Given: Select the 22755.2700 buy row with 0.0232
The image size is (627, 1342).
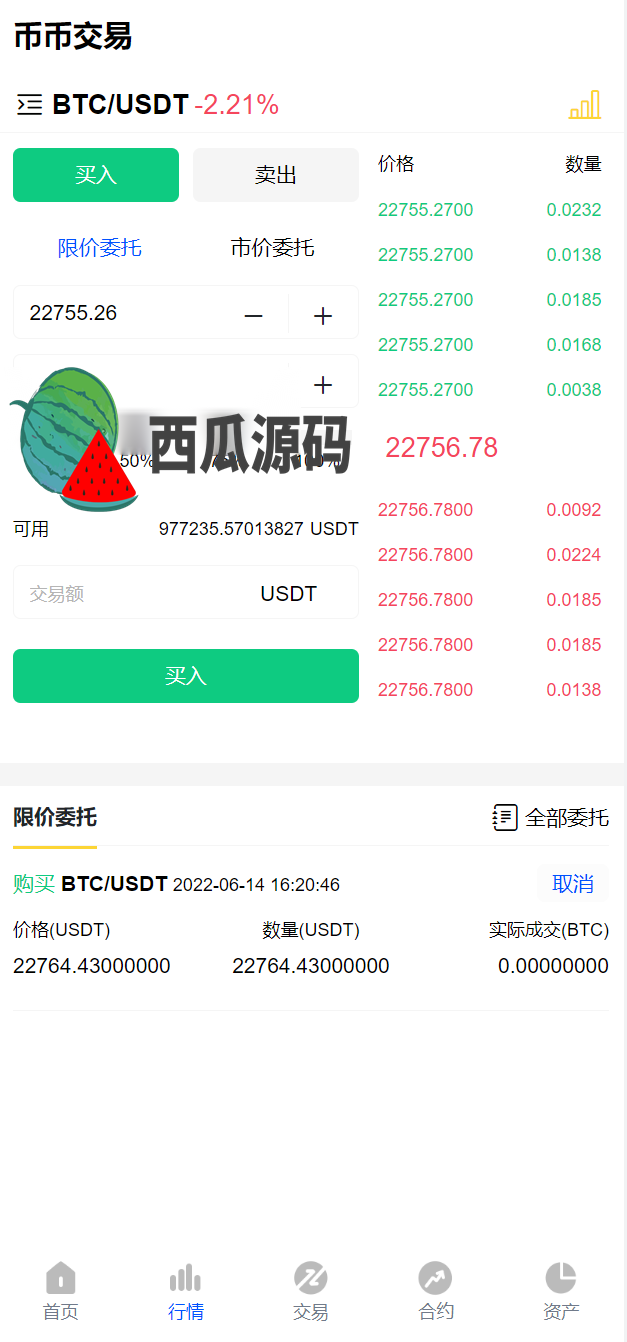Looking at the screenshot, I should click(x=489, y=210).
